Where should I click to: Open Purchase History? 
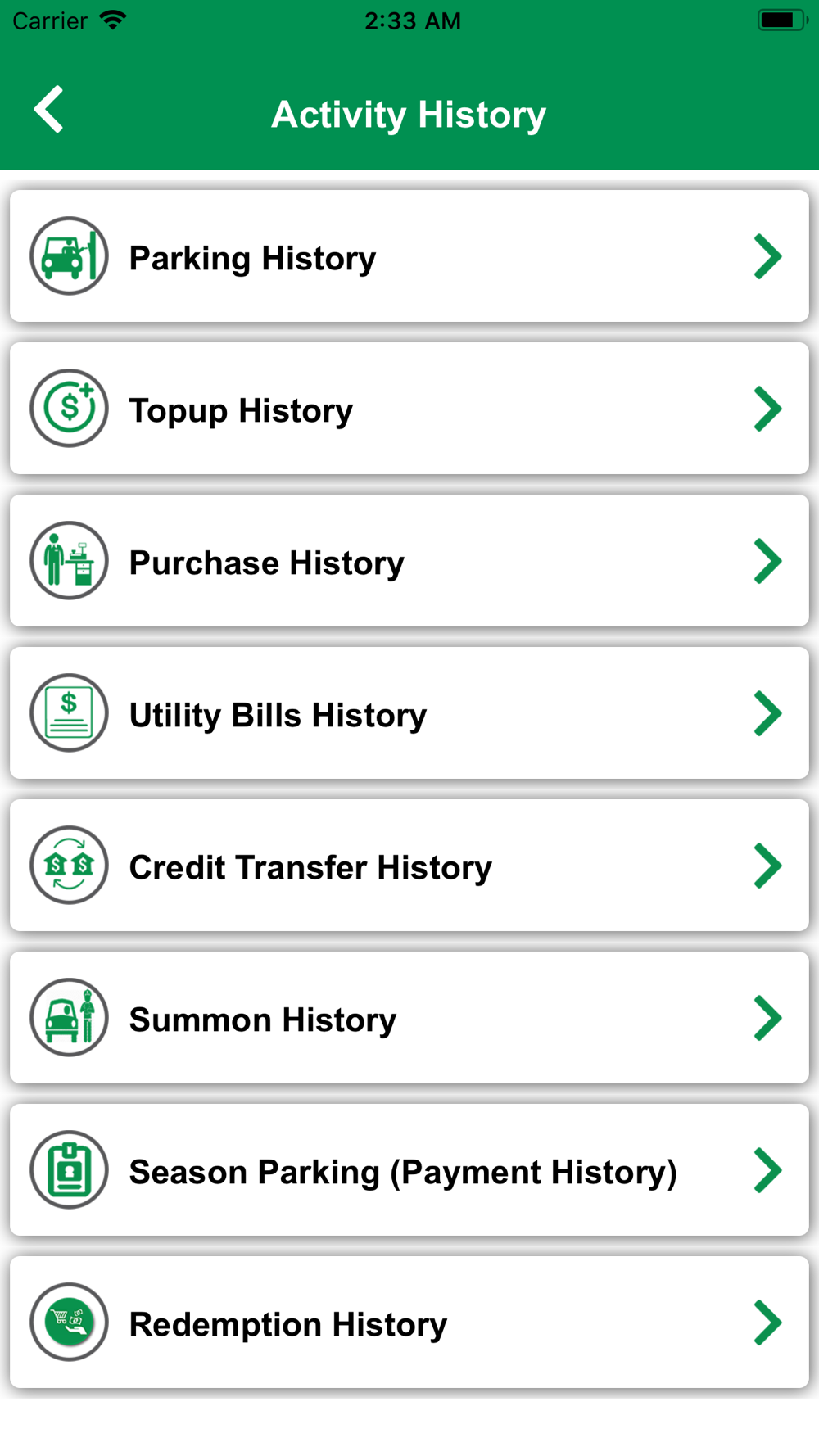409,561
